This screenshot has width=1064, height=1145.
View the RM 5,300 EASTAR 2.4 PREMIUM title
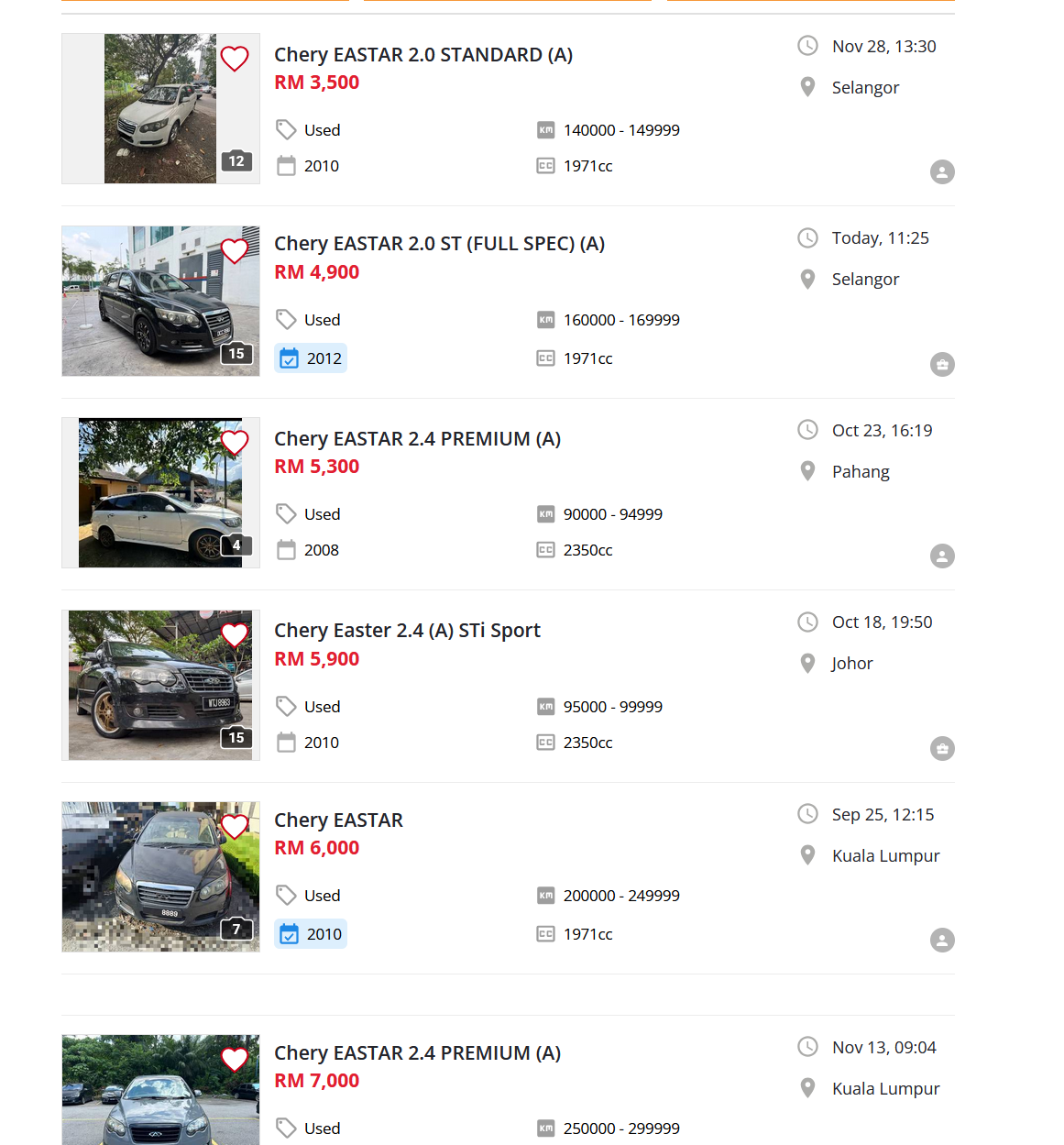(417, 439)
